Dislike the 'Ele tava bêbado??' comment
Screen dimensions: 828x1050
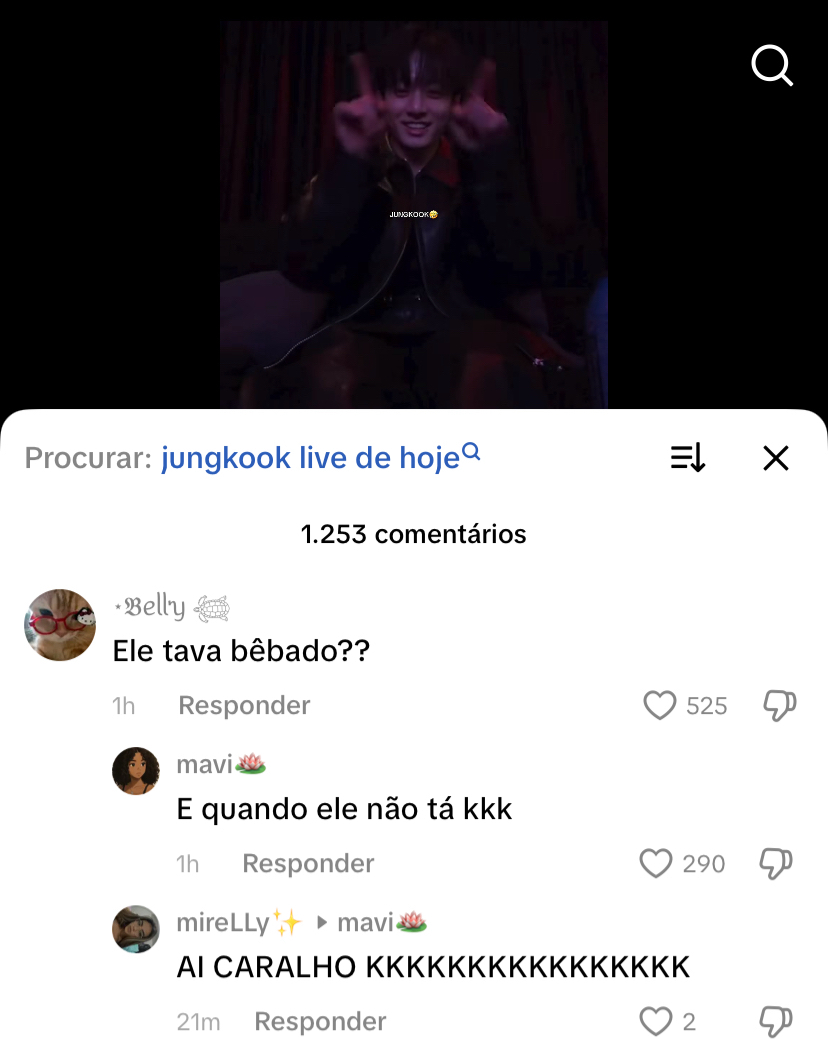779,706
